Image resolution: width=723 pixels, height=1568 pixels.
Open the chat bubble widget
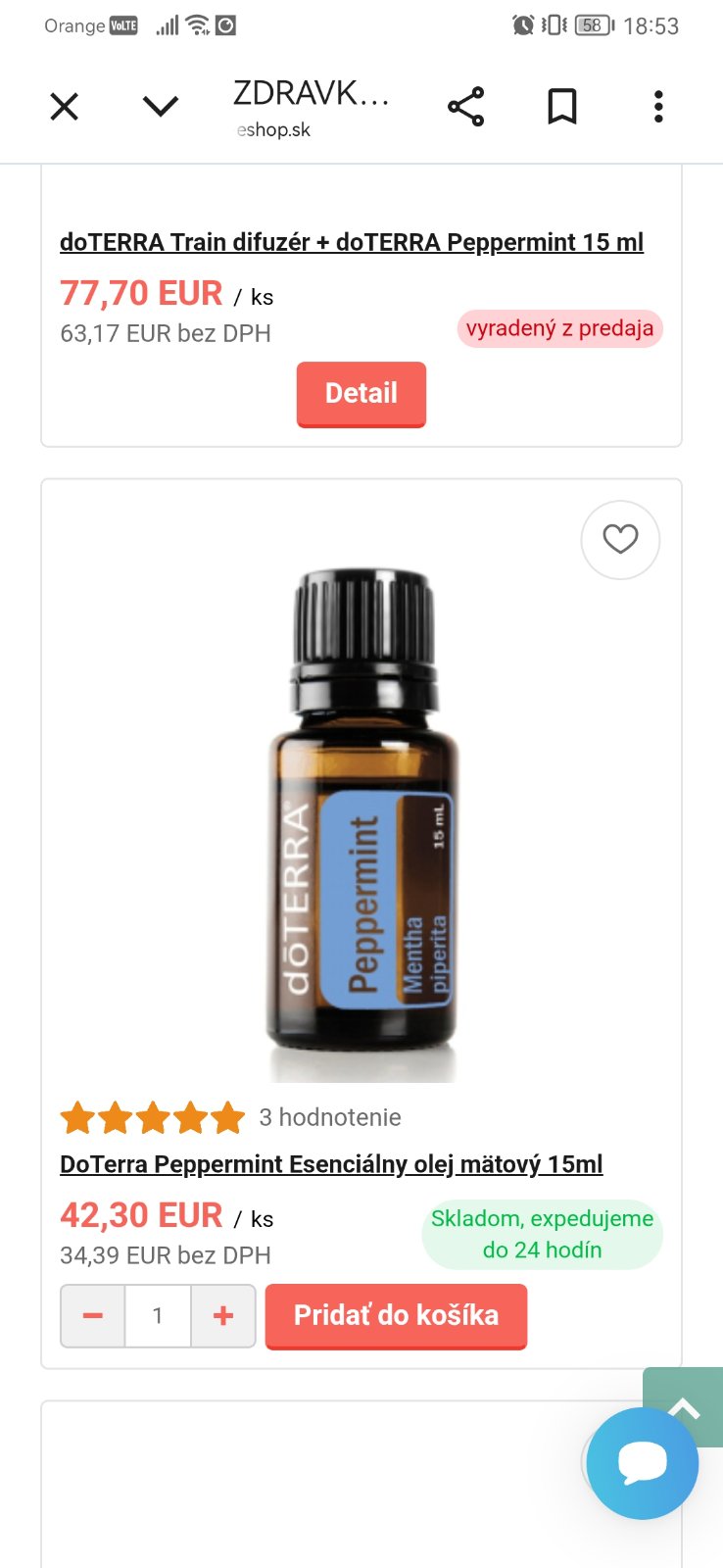point(643,1464)
